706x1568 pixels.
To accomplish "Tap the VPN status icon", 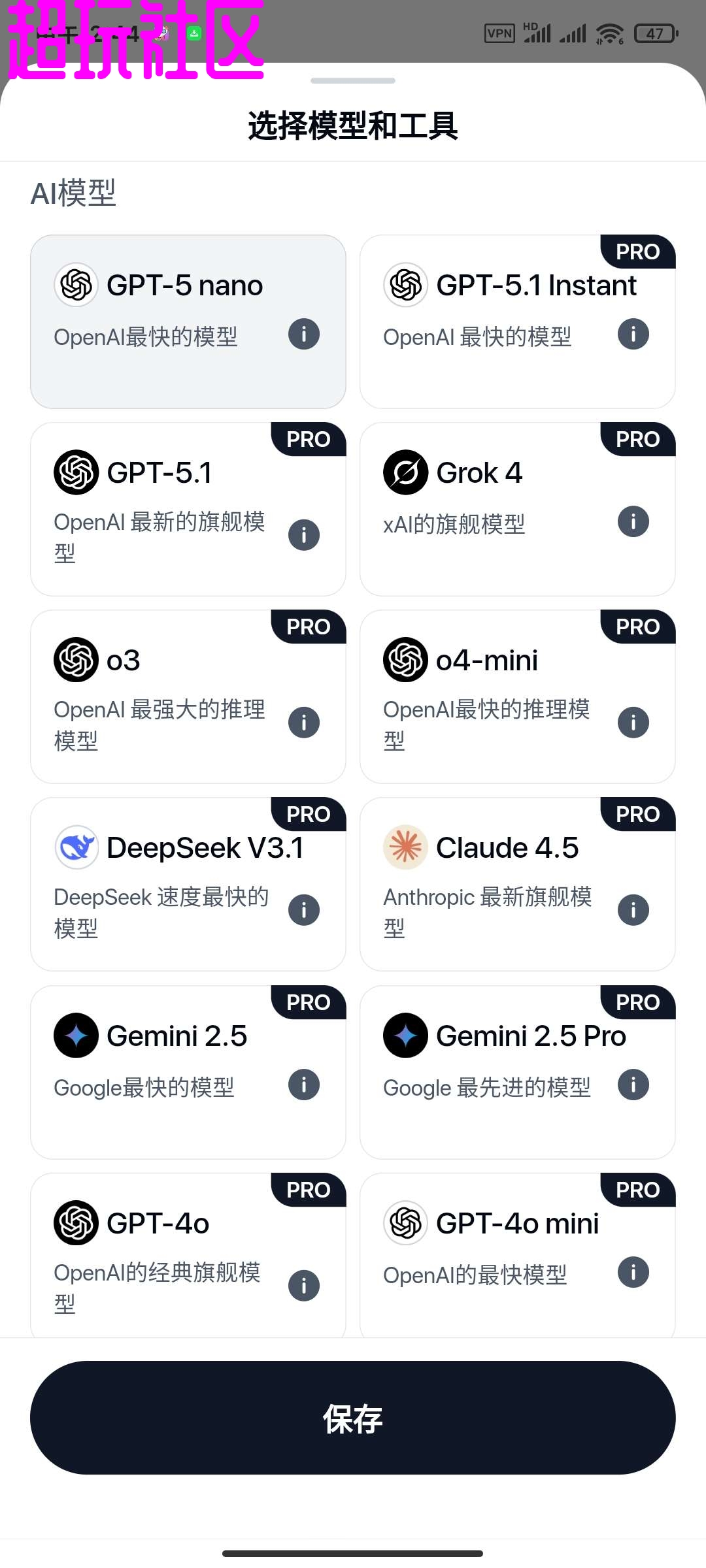I will (x=499, y=31).
